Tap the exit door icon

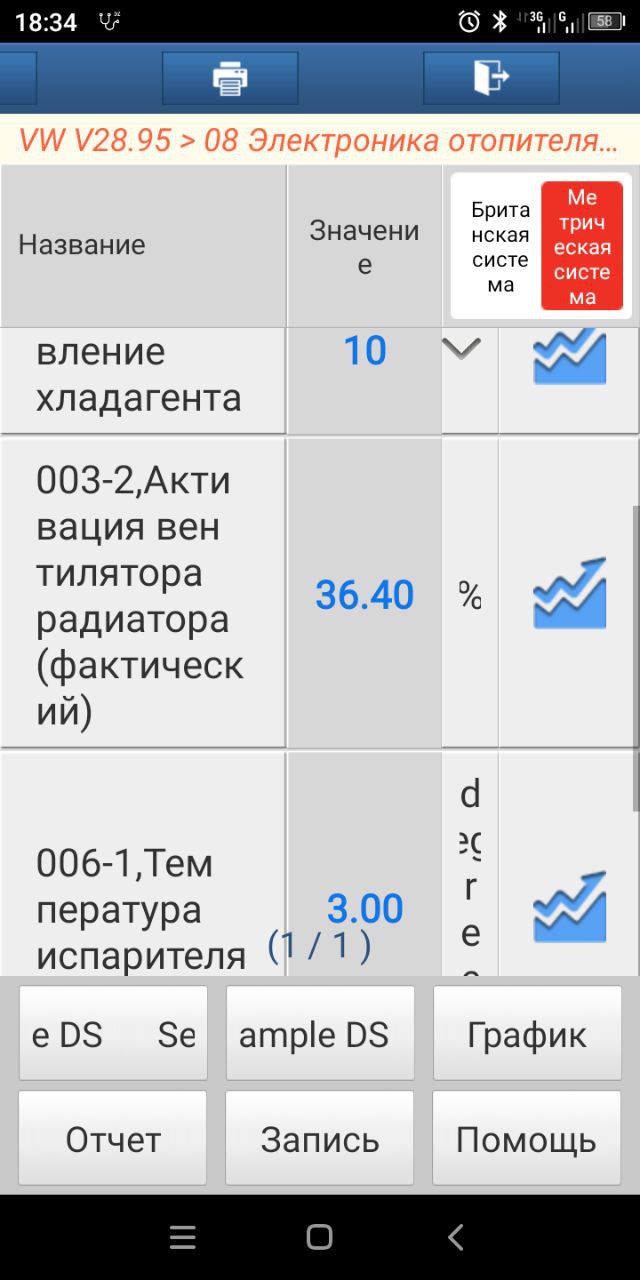[491, 78]
